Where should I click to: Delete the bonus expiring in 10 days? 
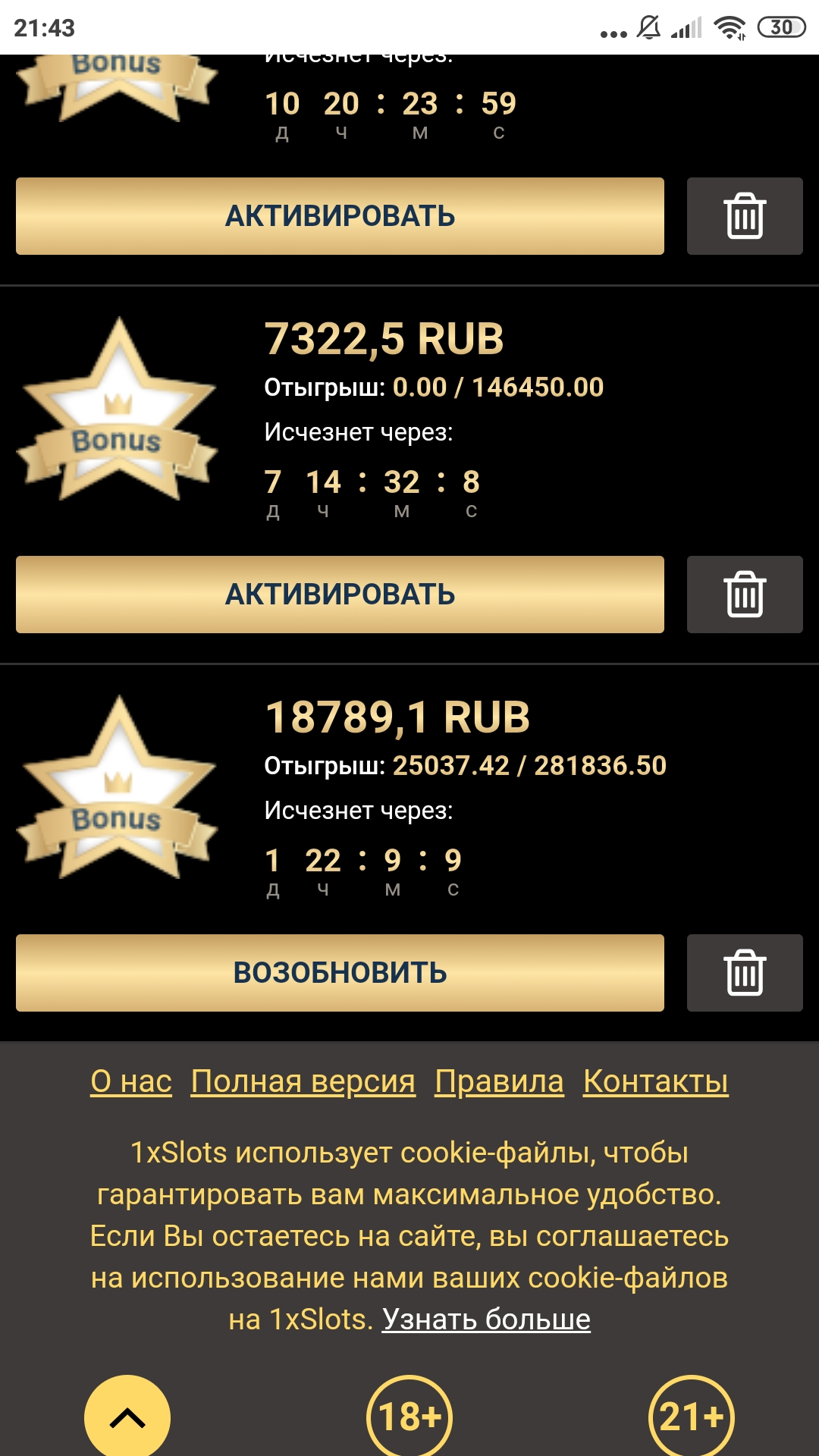point(744,216)
